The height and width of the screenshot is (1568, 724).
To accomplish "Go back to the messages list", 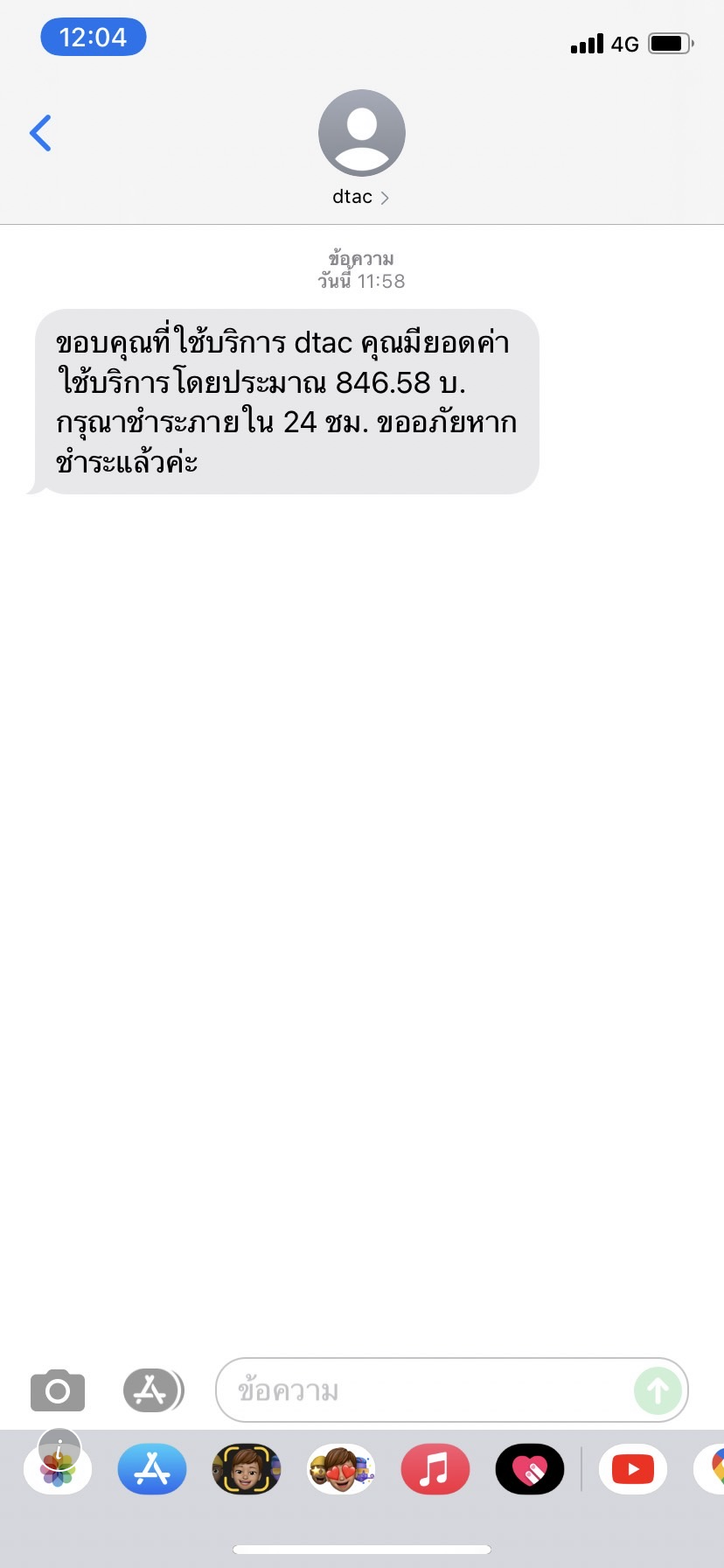I will point(40,133).
